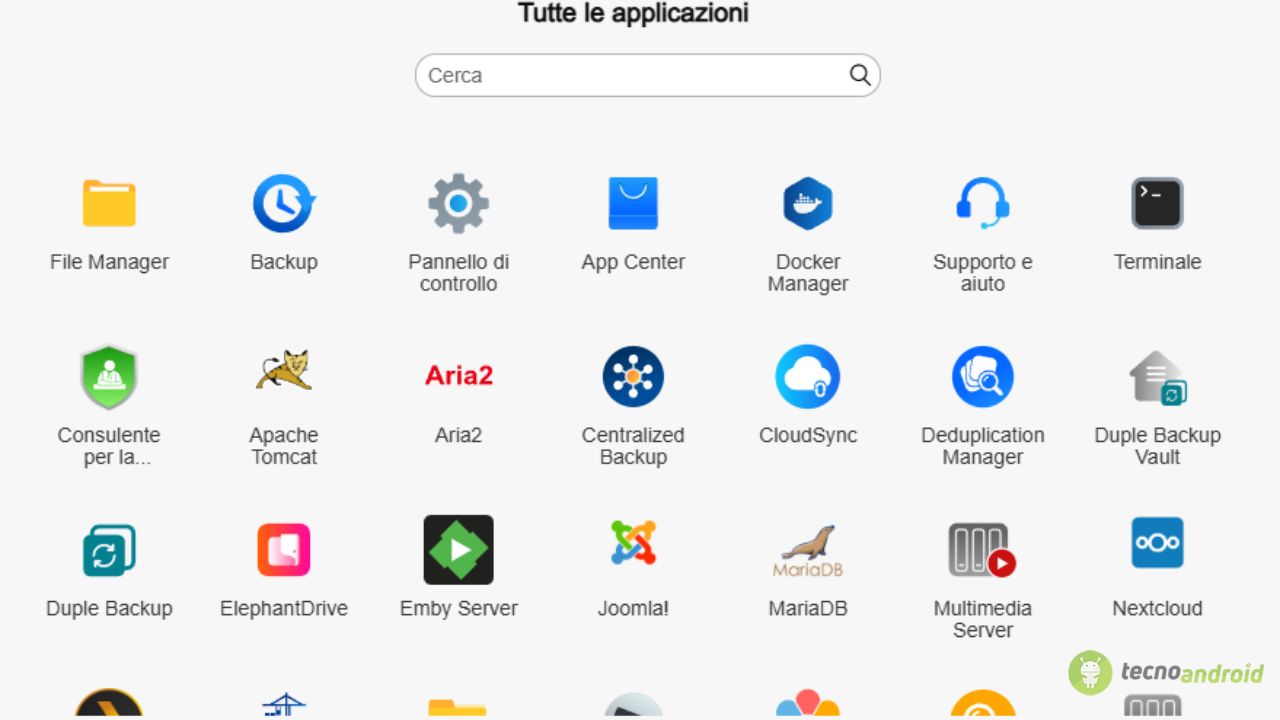Open Supporto e aiuto
This screenshot has height=720, width=1280.
(982, 204)
